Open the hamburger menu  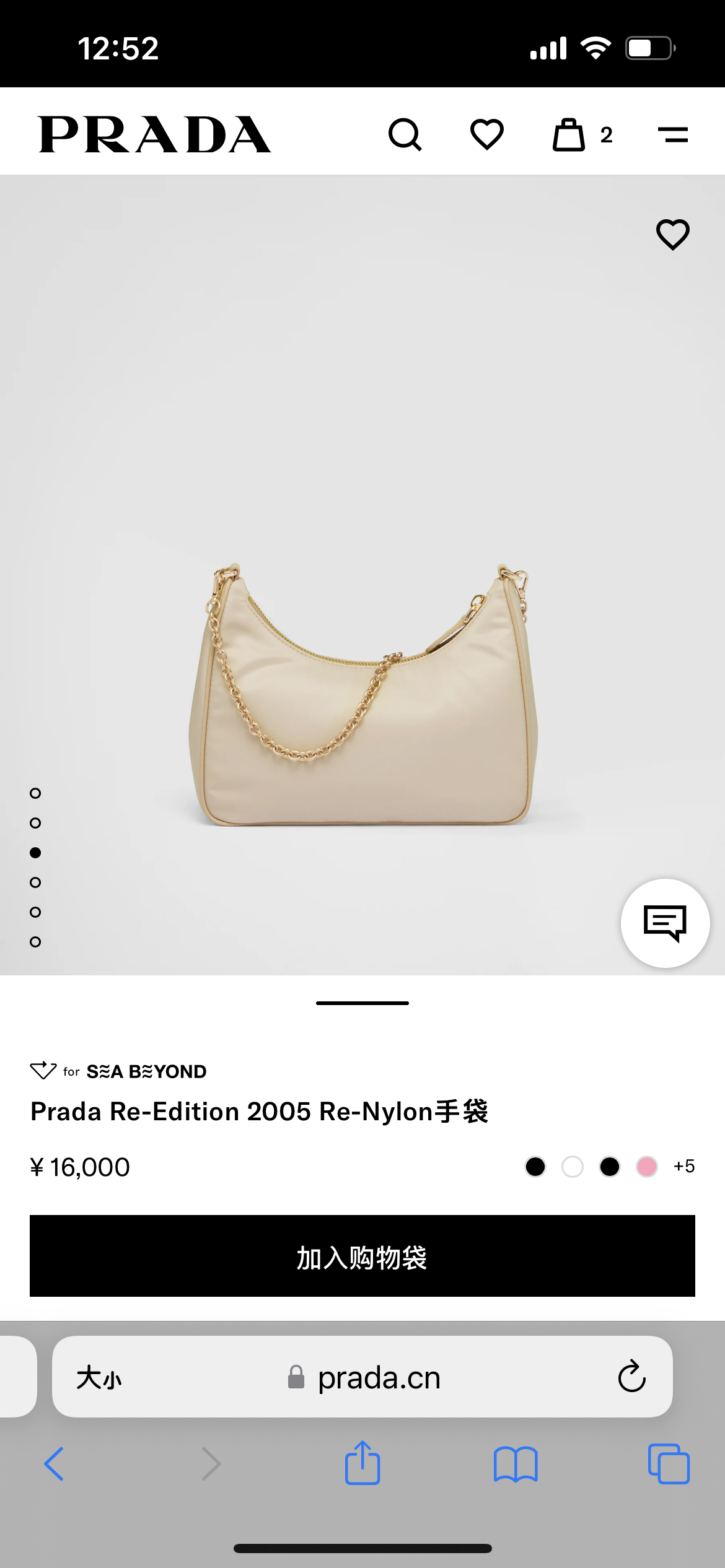(673, 134)
